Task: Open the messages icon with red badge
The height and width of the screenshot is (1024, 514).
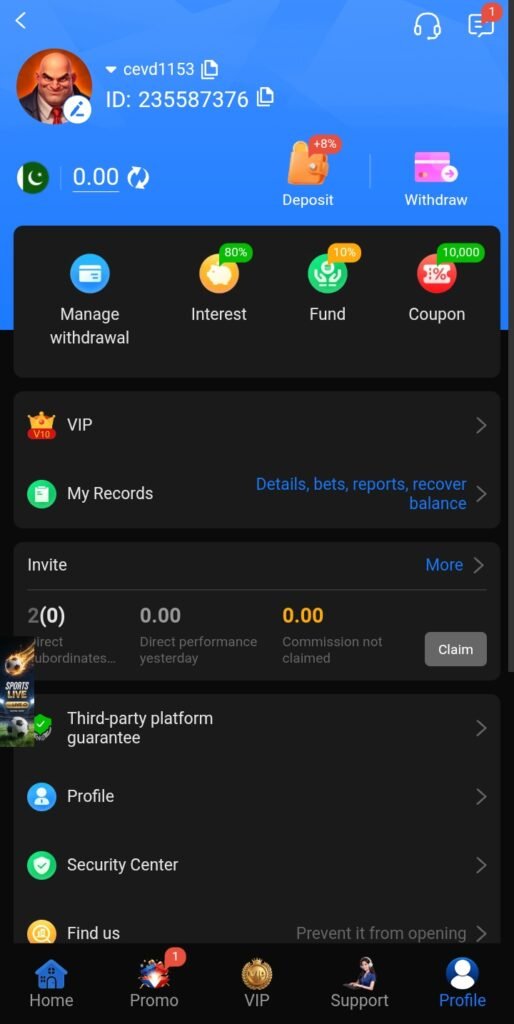Action: 481,25
